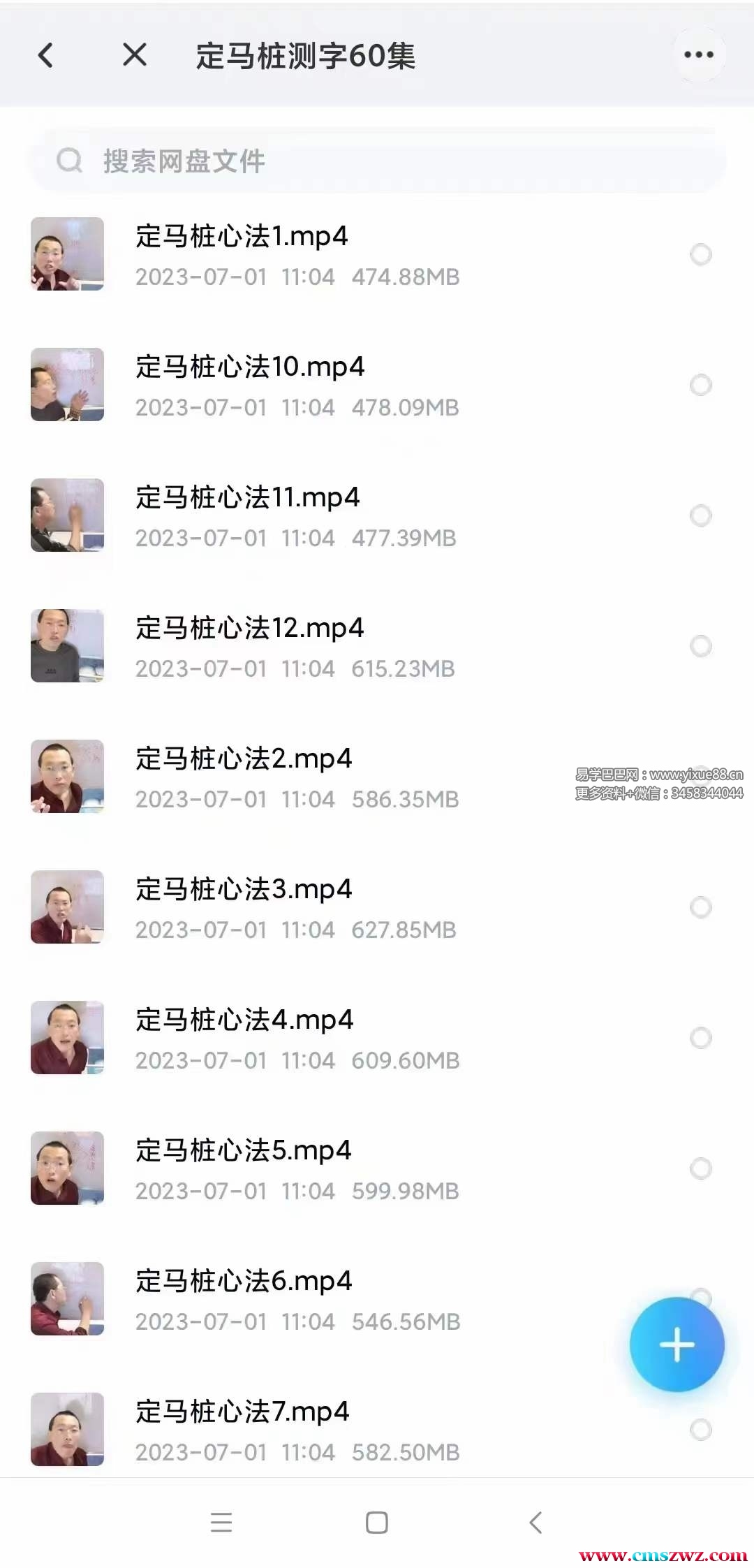Play 定马桩心法11.mp4
754x1568 pixels.
247,498
